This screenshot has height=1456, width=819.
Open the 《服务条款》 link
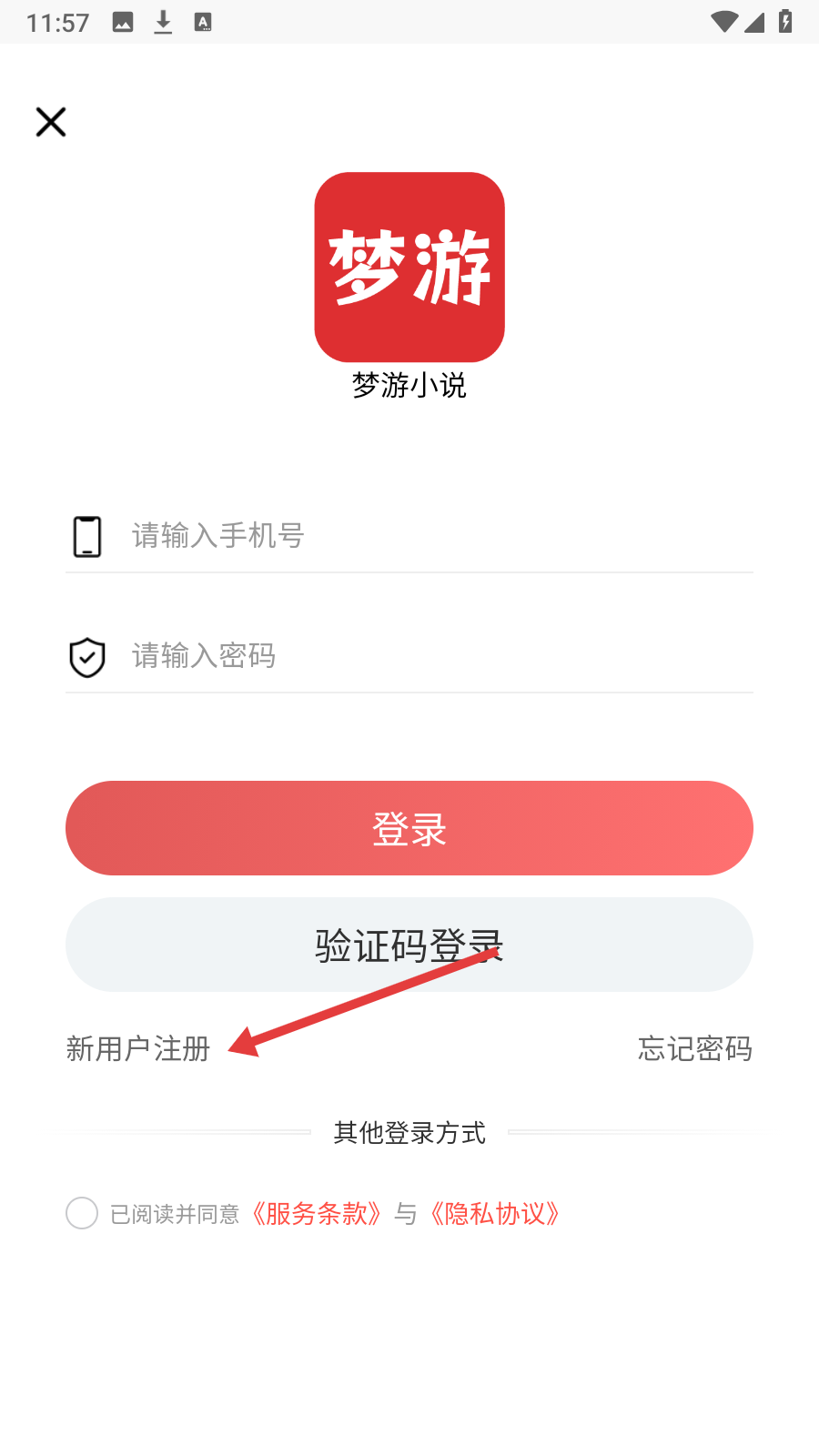pos(317,1214)
